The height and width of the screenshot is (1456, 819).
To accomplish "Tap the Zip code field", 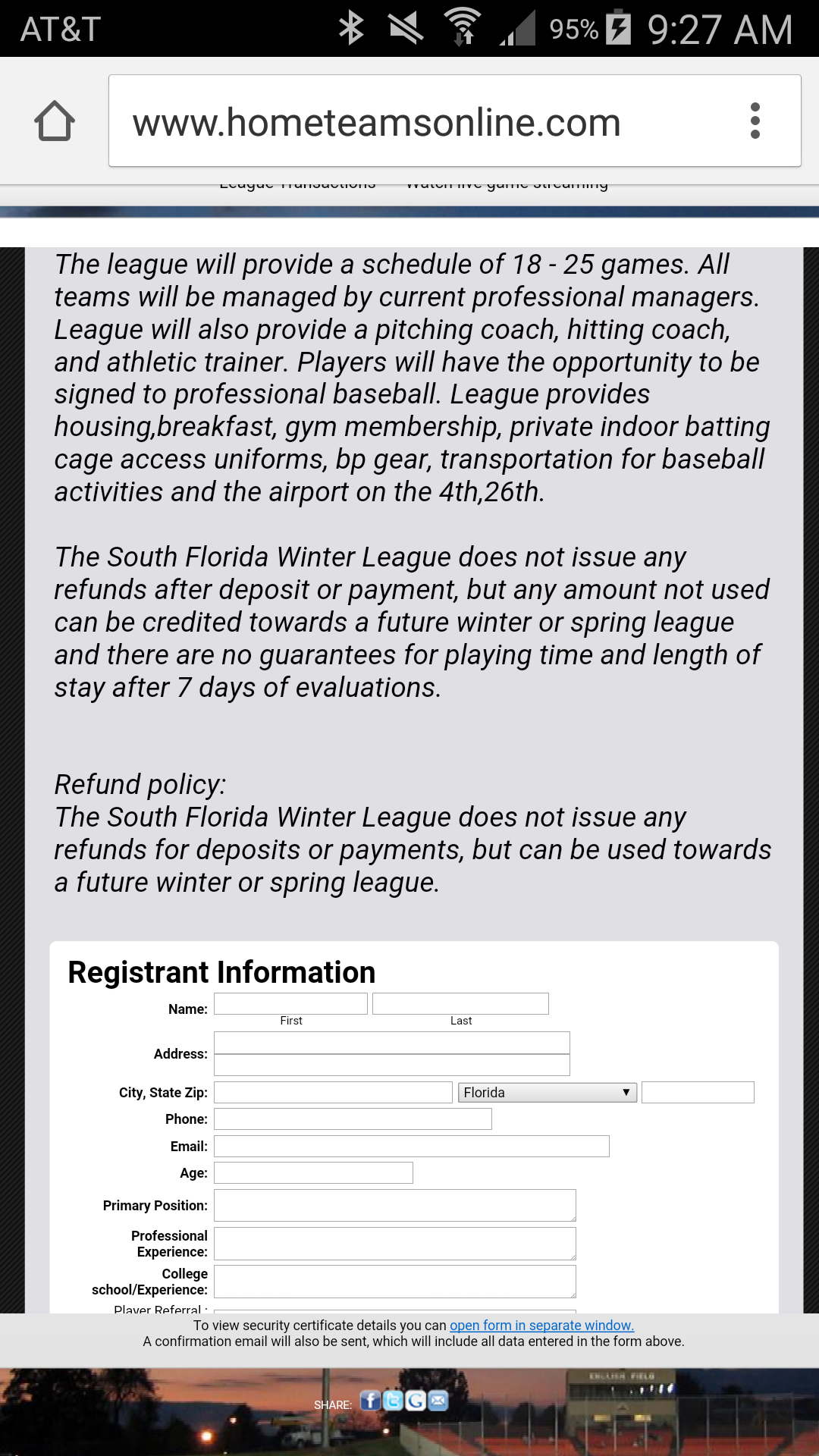I will pos(698,1093).
